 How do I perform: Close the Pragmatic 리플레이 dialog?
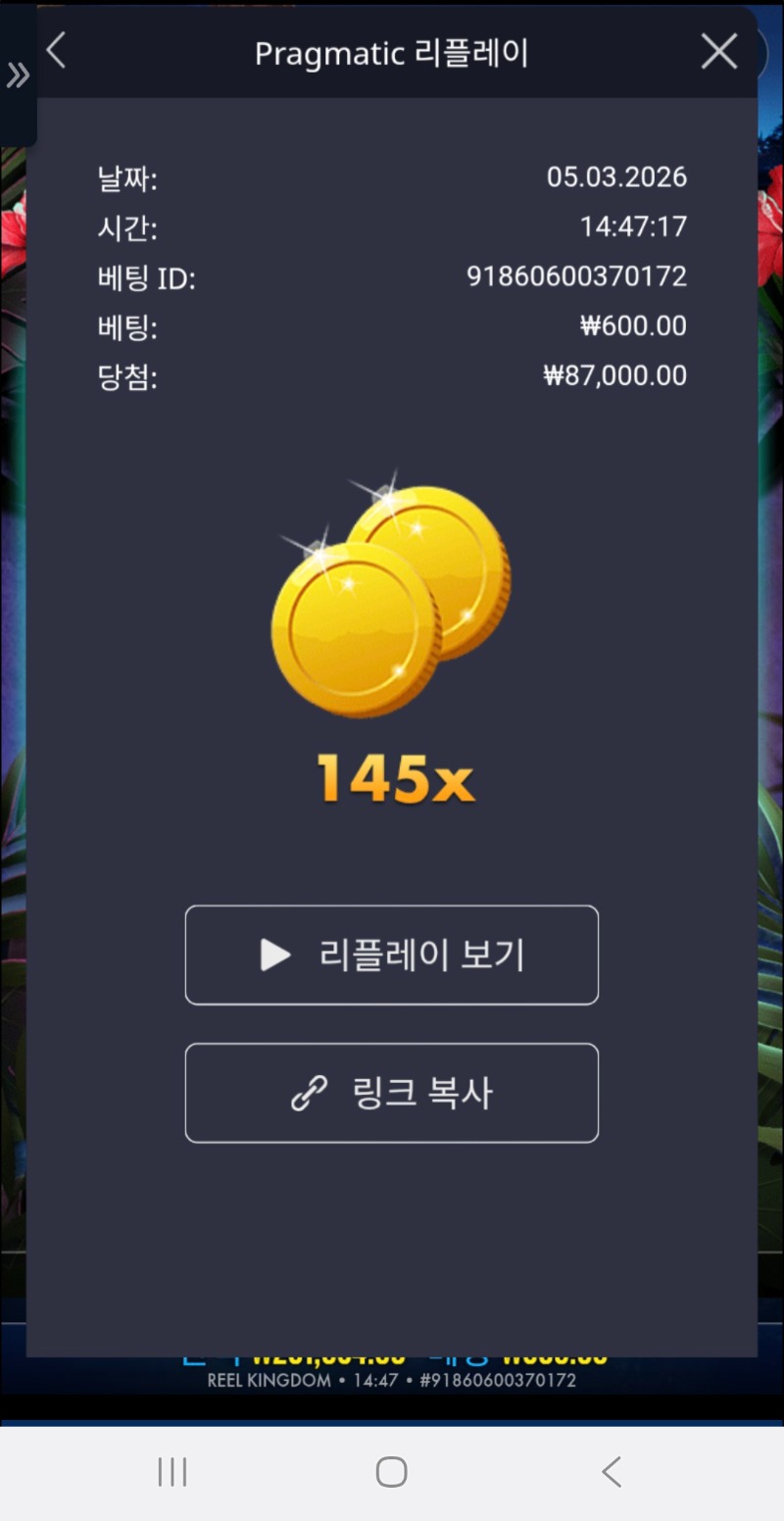[718, 52]
